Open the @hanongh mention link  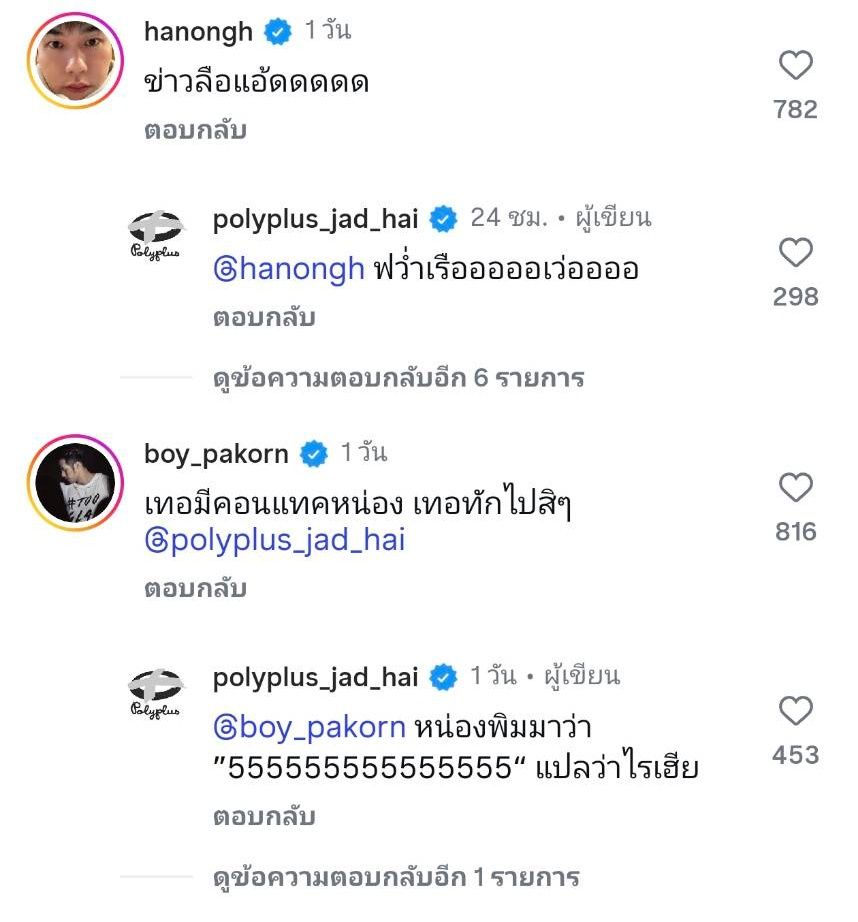click(x=288, y=270)
